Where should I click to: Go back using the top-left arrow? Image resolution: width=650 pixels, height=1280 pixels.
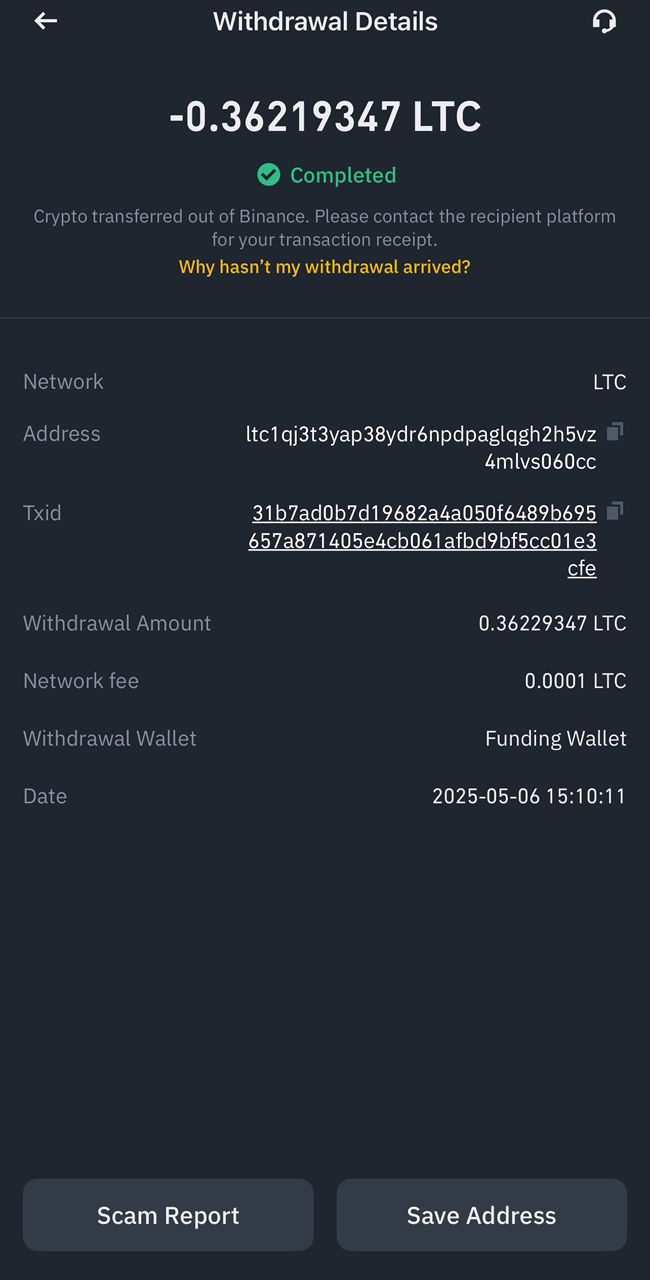coord(45,21)
